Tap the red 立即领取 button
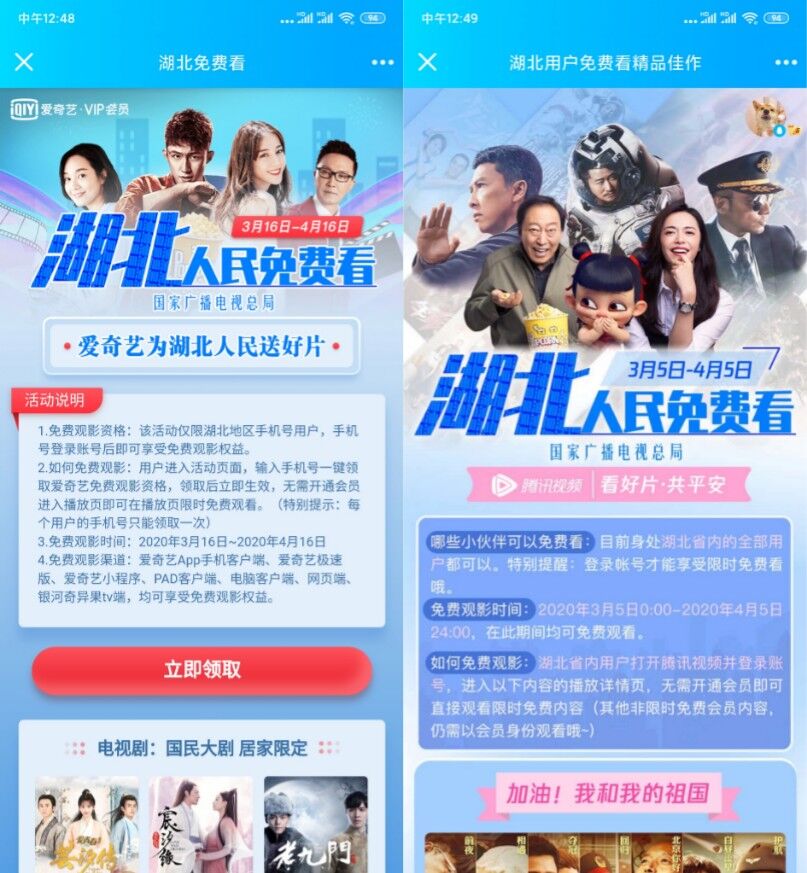This screenshot has width=807, height=873. [202, 670]
